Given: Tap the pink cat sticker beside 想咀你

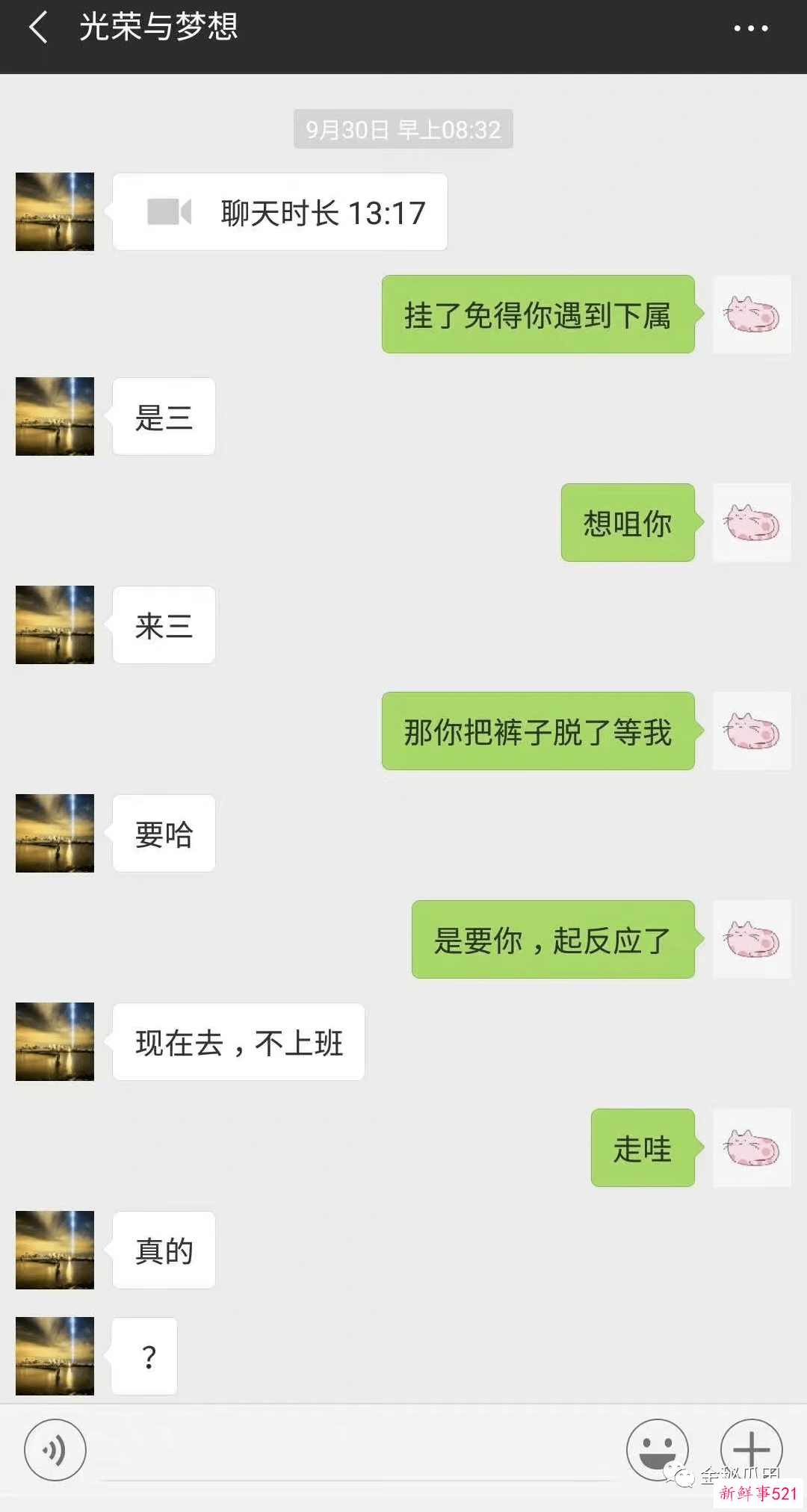Looking at the screenshot, I should [x=752, y=523].
